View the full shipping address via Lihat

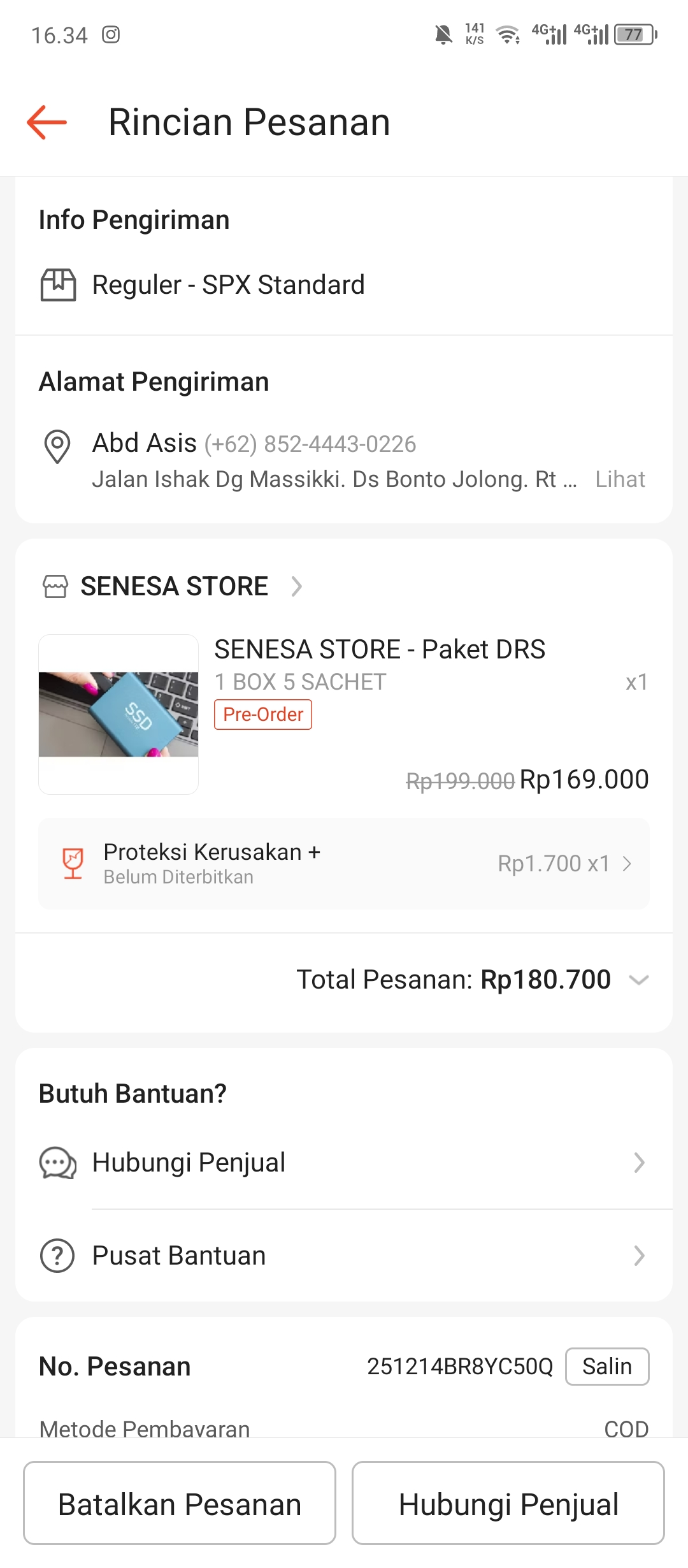pos(619,479)
